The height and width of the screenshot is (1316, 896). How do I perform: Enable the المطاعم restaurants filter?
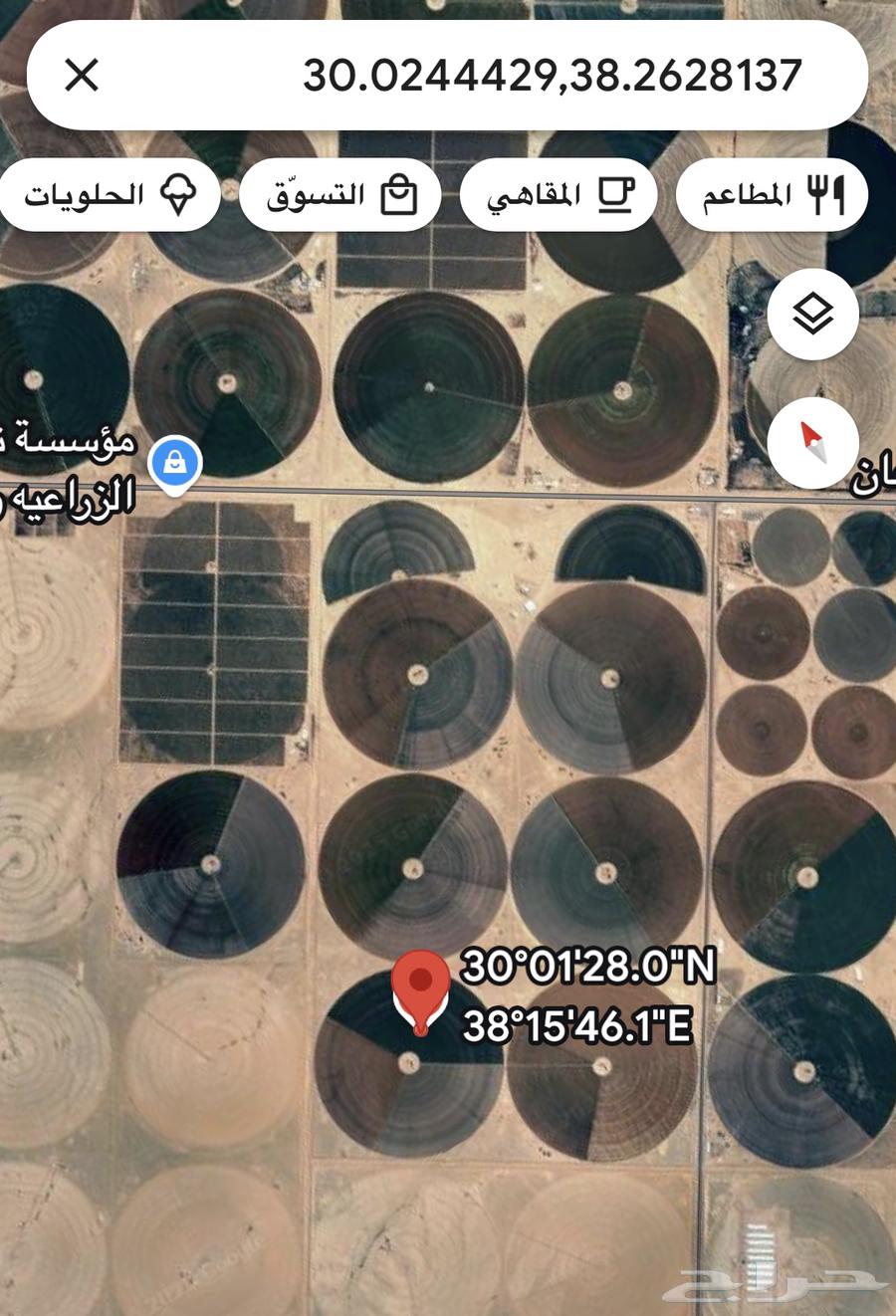click(x=772, y=195)
